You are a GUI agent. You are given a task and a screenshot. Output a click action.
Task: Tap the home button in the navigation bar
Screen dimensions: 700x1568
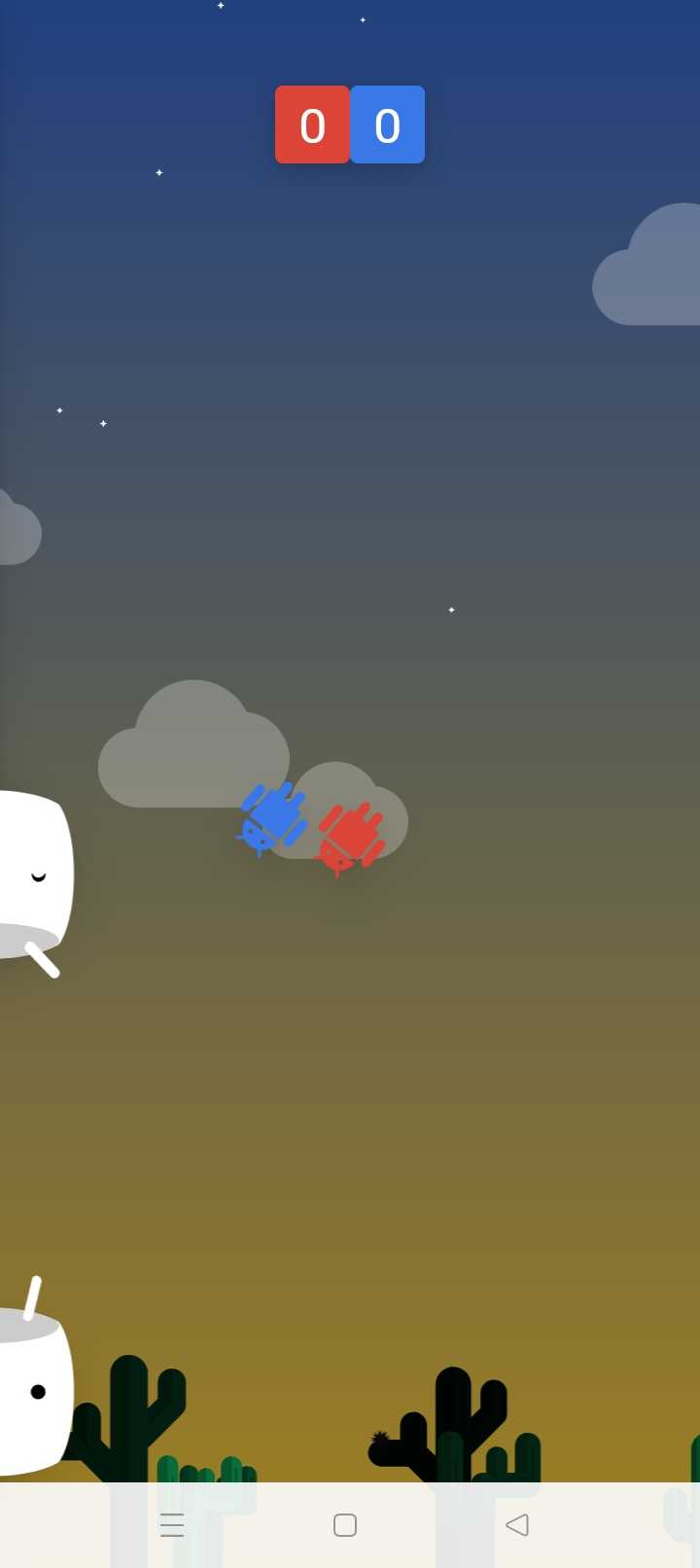pos(345,1524)
